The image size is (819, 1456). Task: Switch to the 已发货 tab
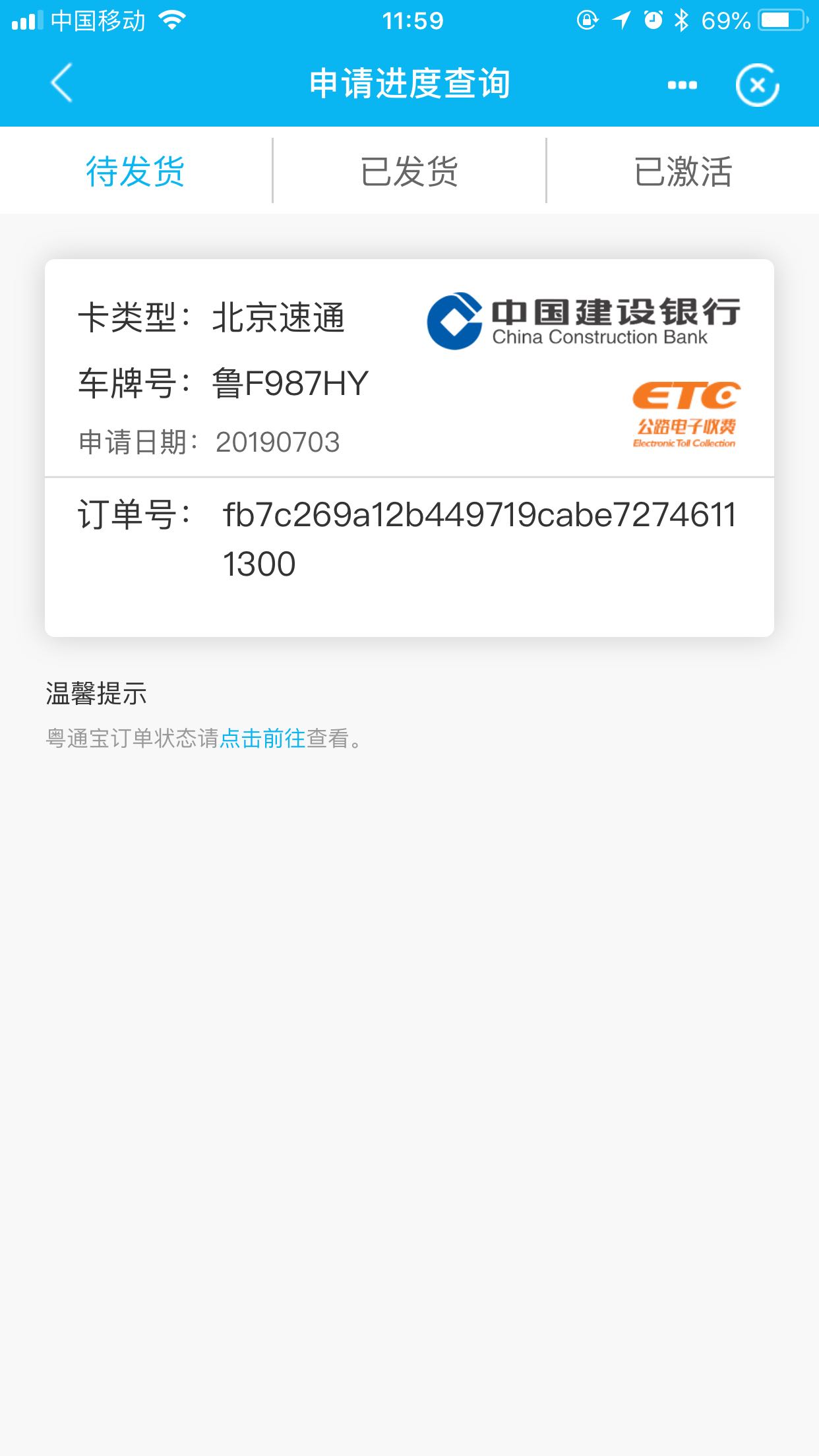coord(409,171)
